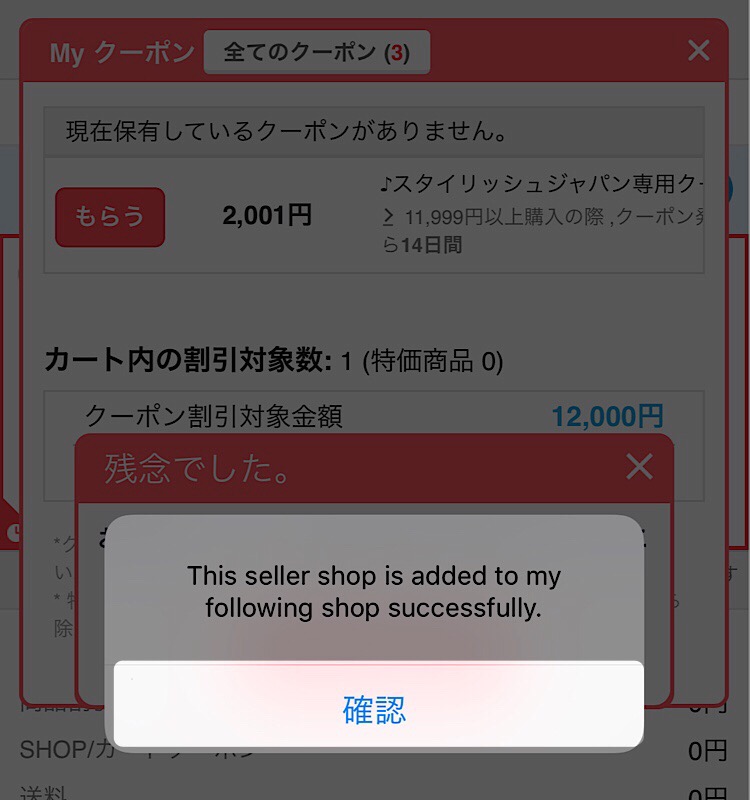Confirm the alert with 確認 button
This screenshot has height=800, width=750.
(376, 709)
